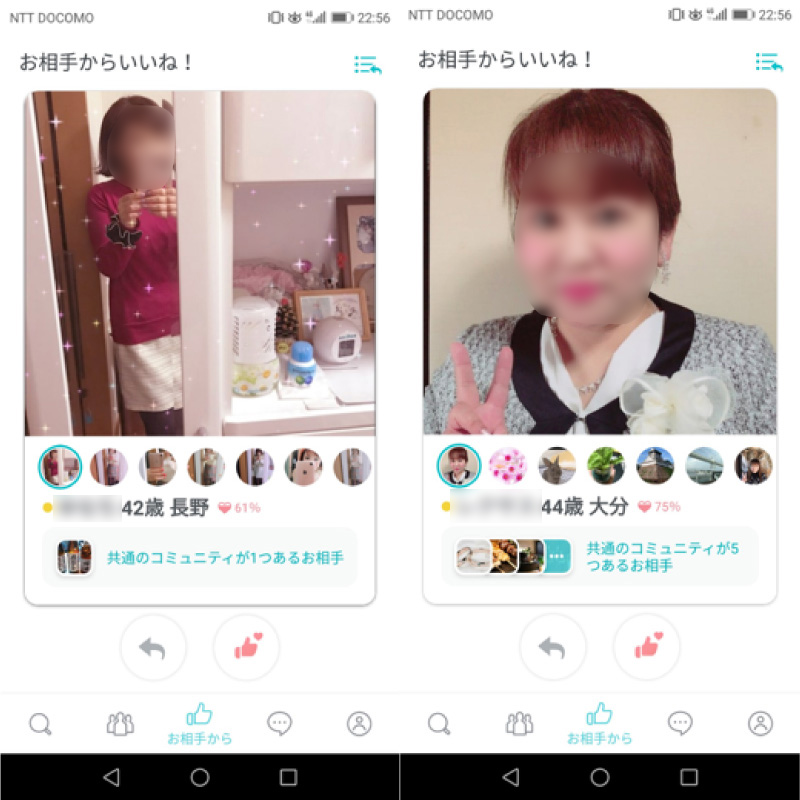Open the community people tab below the 42歳 長野 card
Image resolution: width=800 pixels, height=800 pixels.
(x=120, y=724)
